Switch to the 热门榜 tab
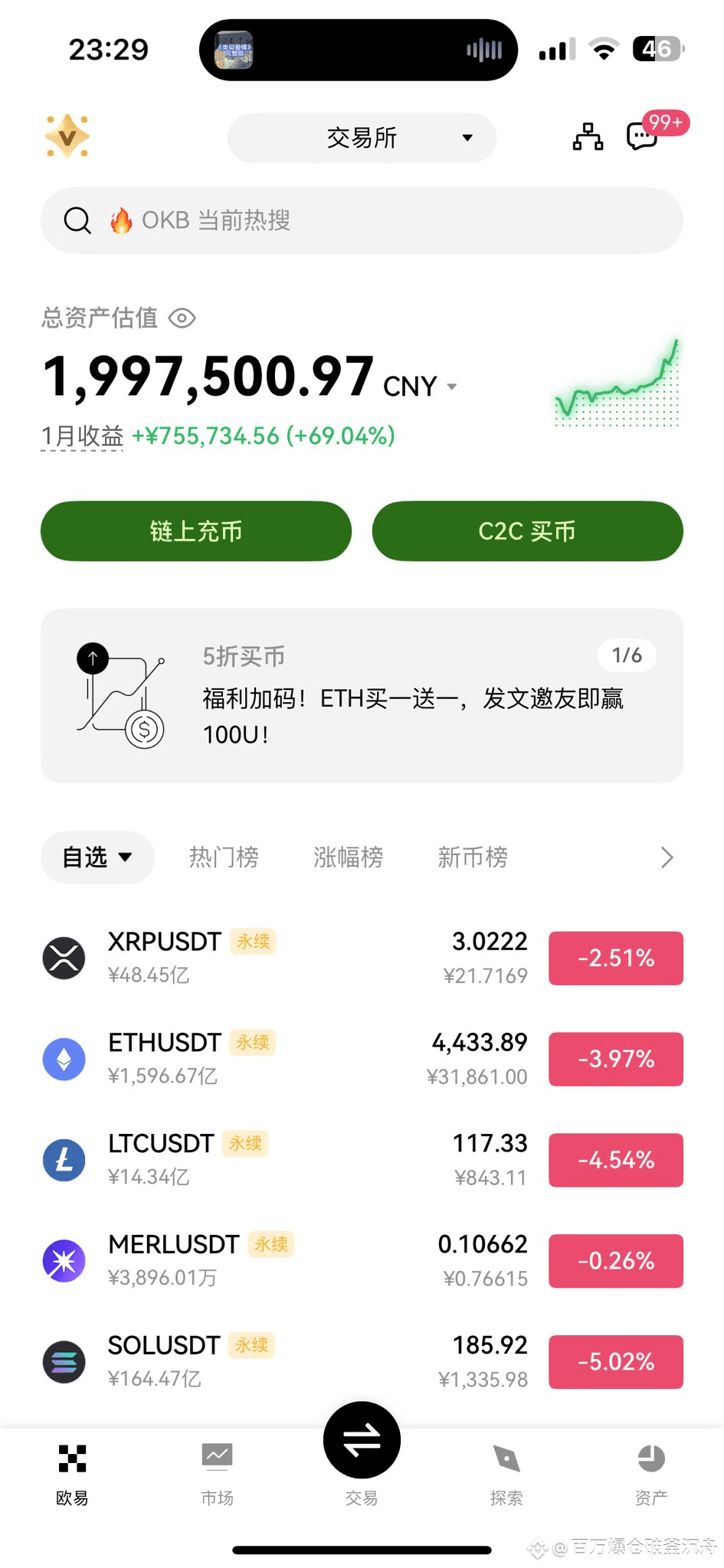This screenshot has height=1568, width=724. tap(224, 857)
